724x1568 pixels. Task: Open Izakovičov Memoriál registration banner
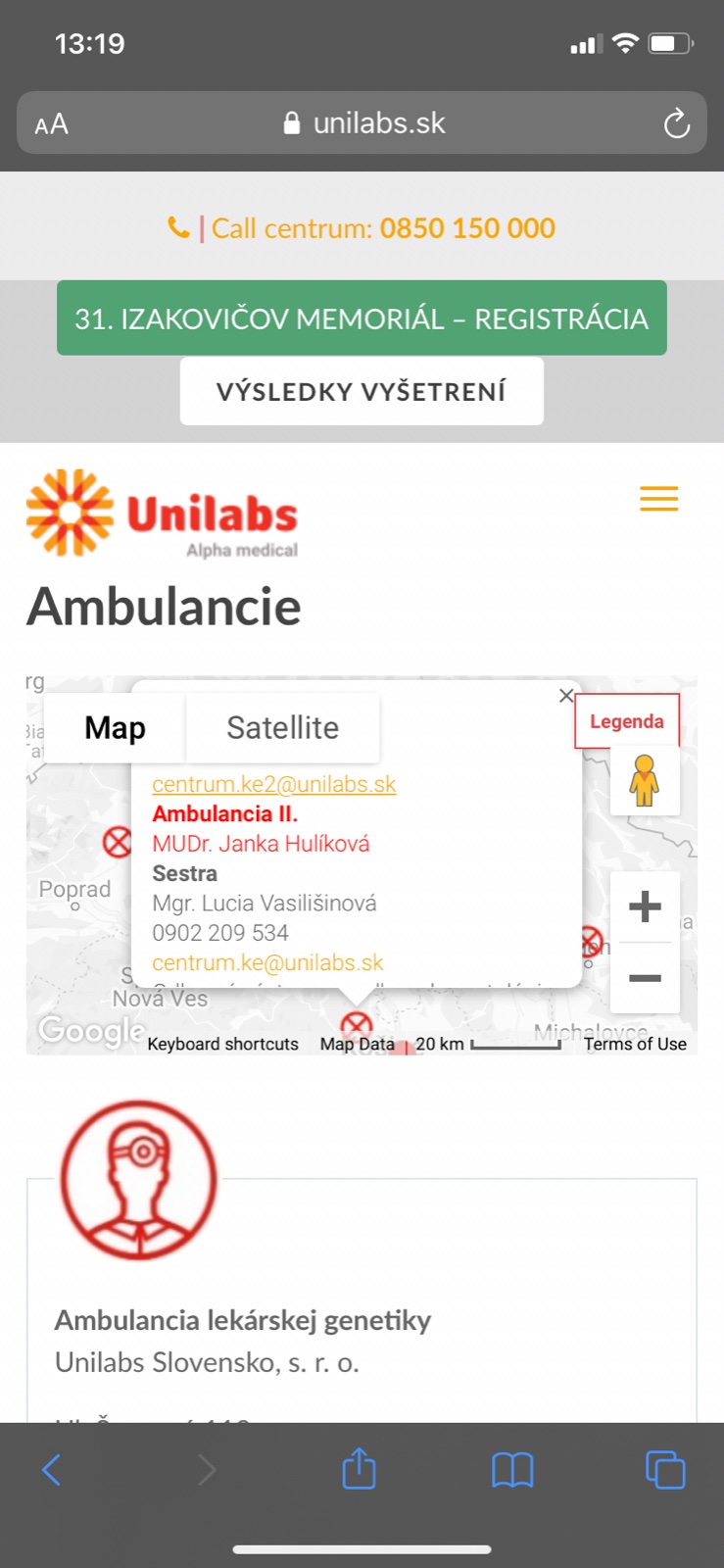tap(362, 318)
